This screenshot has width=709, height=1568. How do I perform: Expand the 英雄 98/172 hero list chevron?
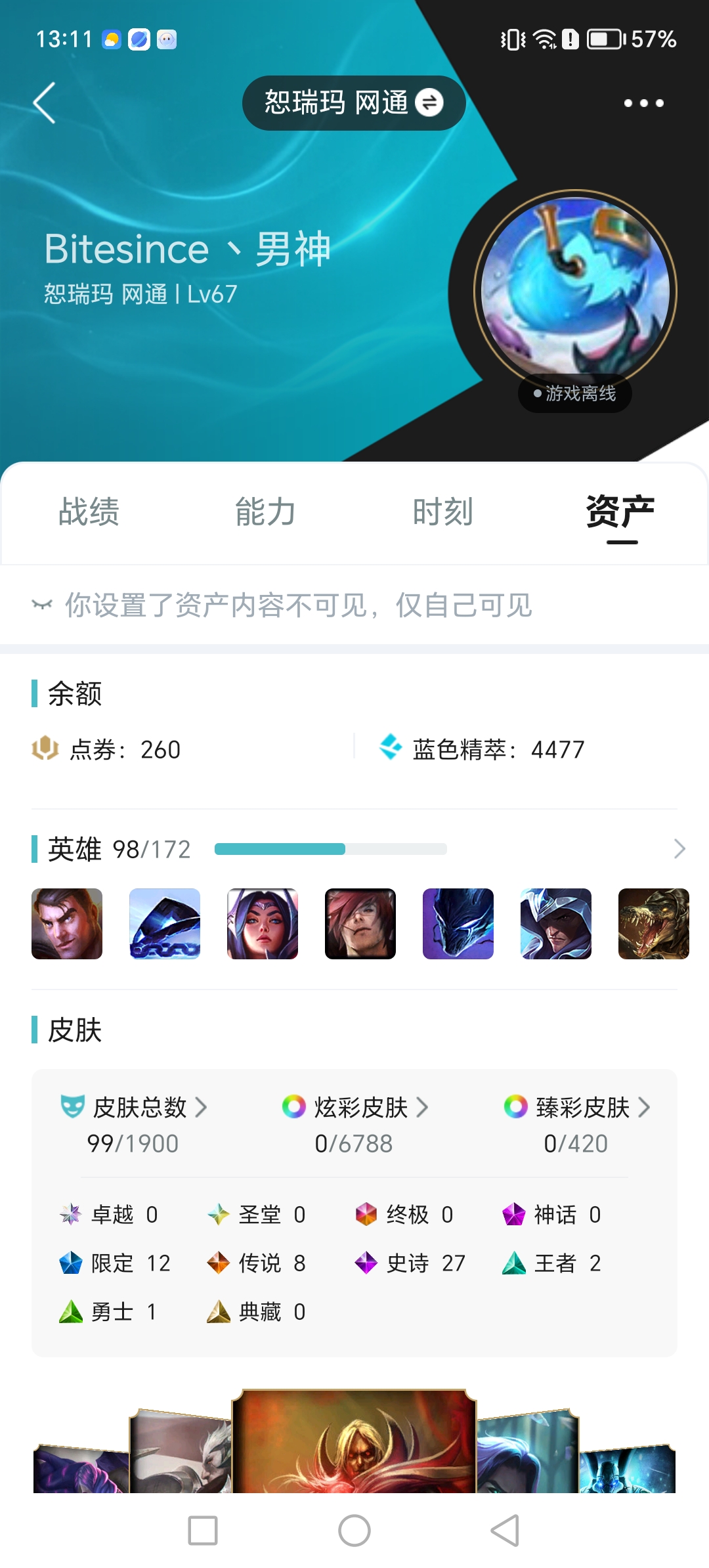[x=679, y=849]
